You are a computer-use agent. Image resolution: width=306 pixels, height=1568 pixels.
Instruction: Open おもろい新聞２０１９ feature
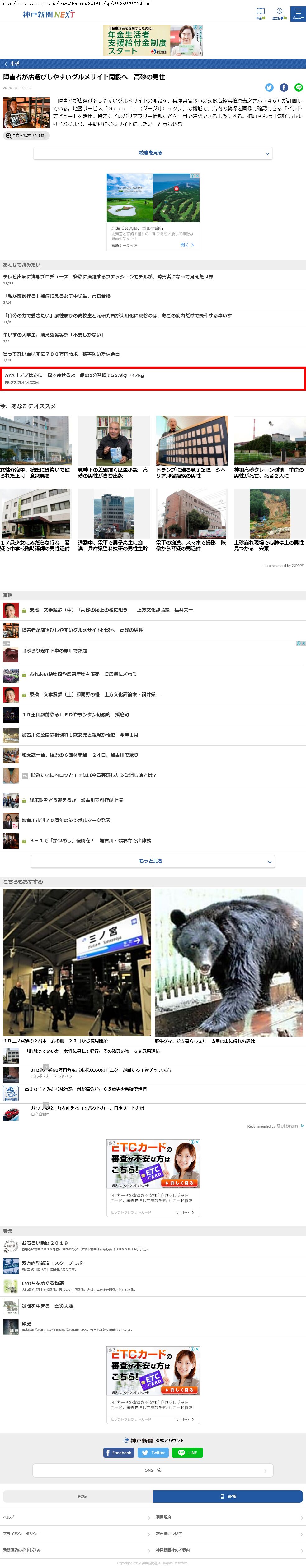coord(45,1242)
